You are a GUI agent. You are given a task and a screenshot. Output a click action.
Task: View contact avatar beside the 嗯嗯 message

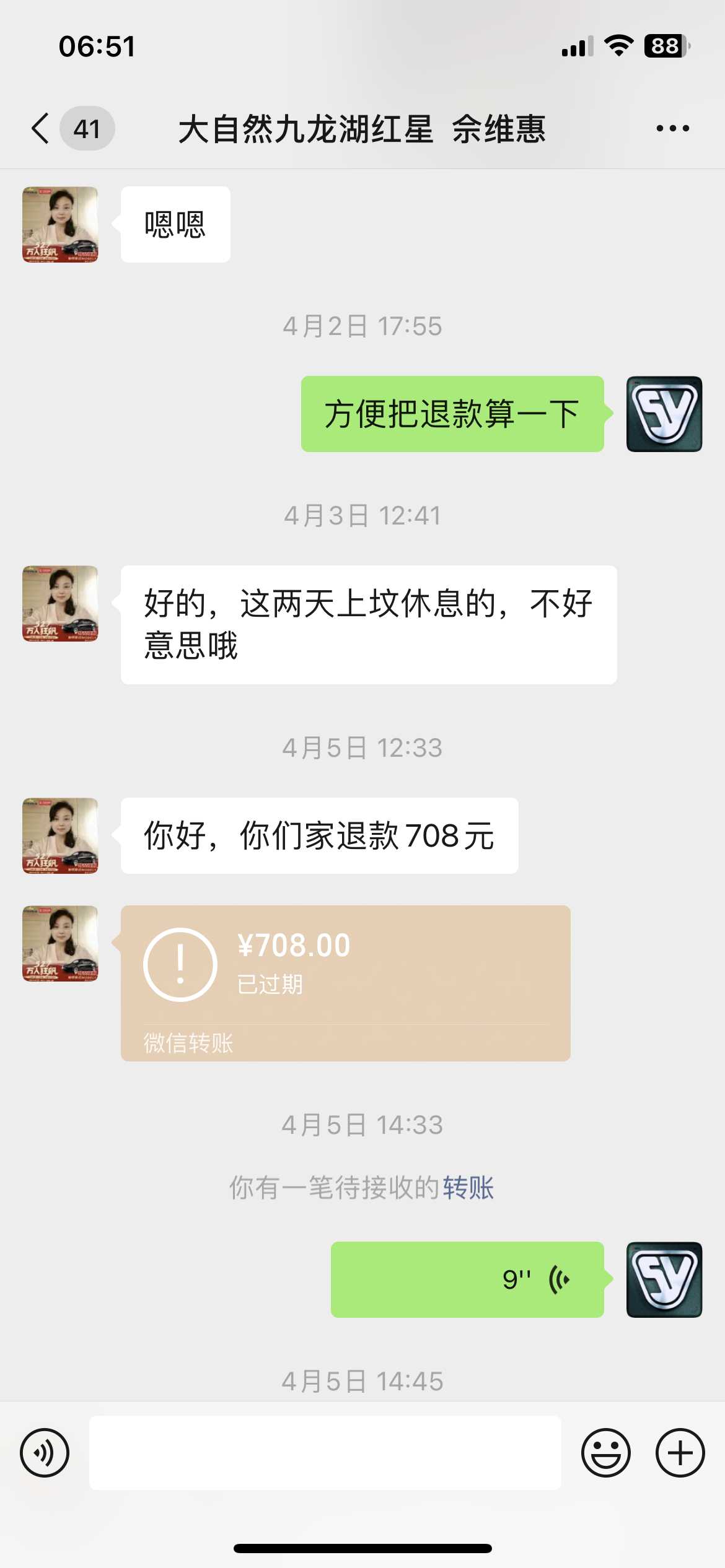pos(60,224)
